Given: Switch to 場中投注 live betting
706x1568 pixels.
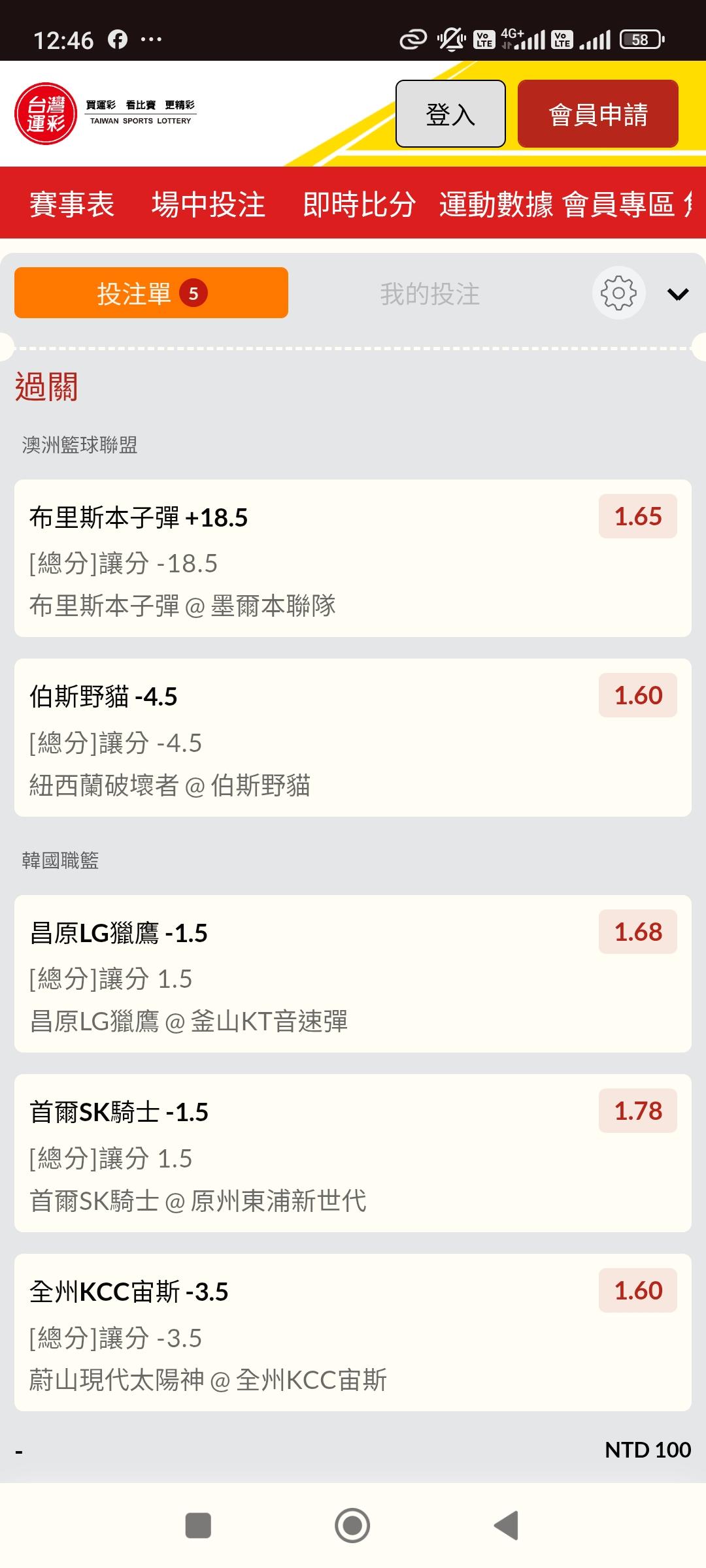Looking at the screenshot, I should (x=208, y=204).
